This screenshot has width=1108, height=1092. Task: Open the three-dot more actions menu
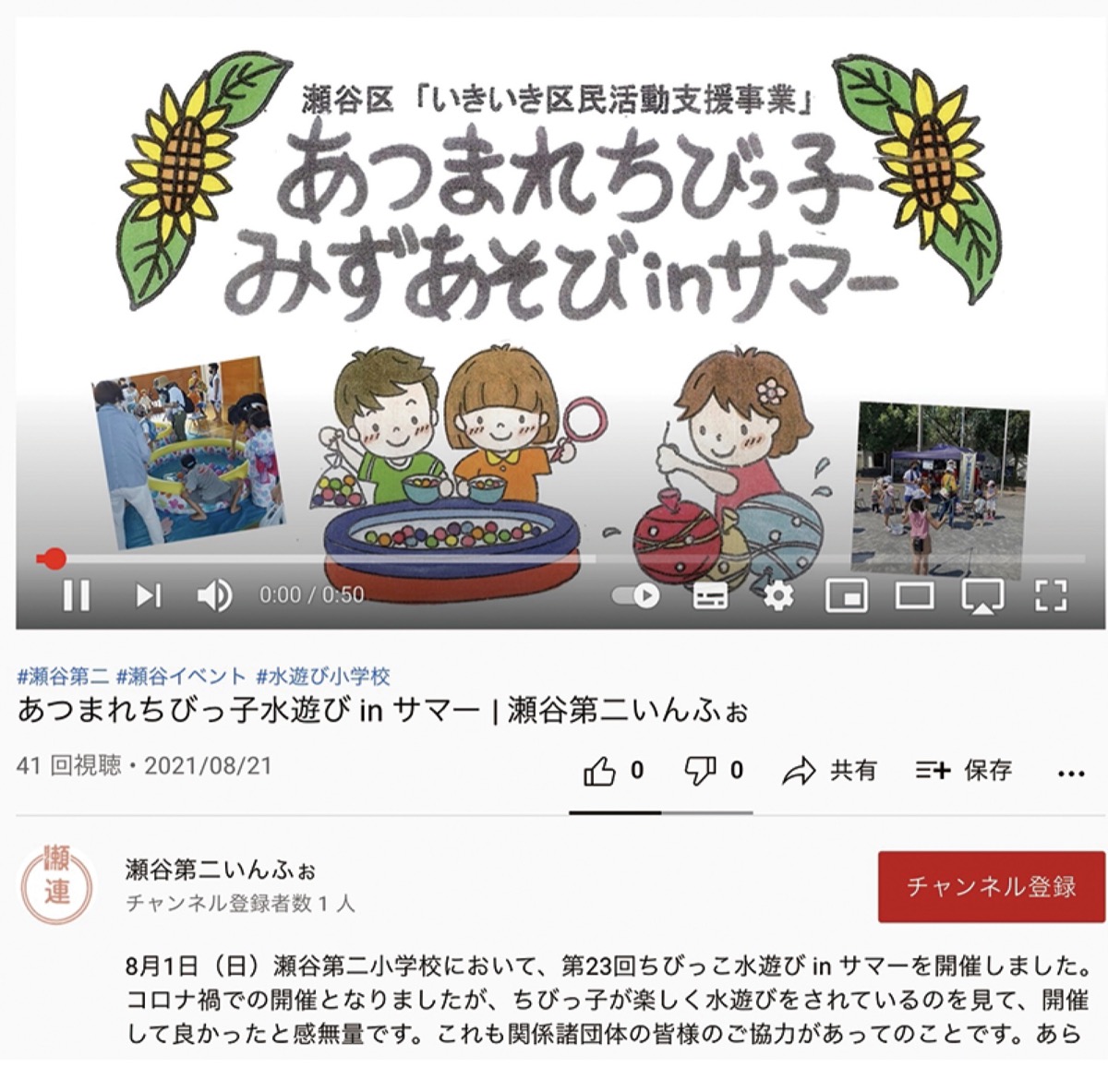click(x=1070, y=774)
